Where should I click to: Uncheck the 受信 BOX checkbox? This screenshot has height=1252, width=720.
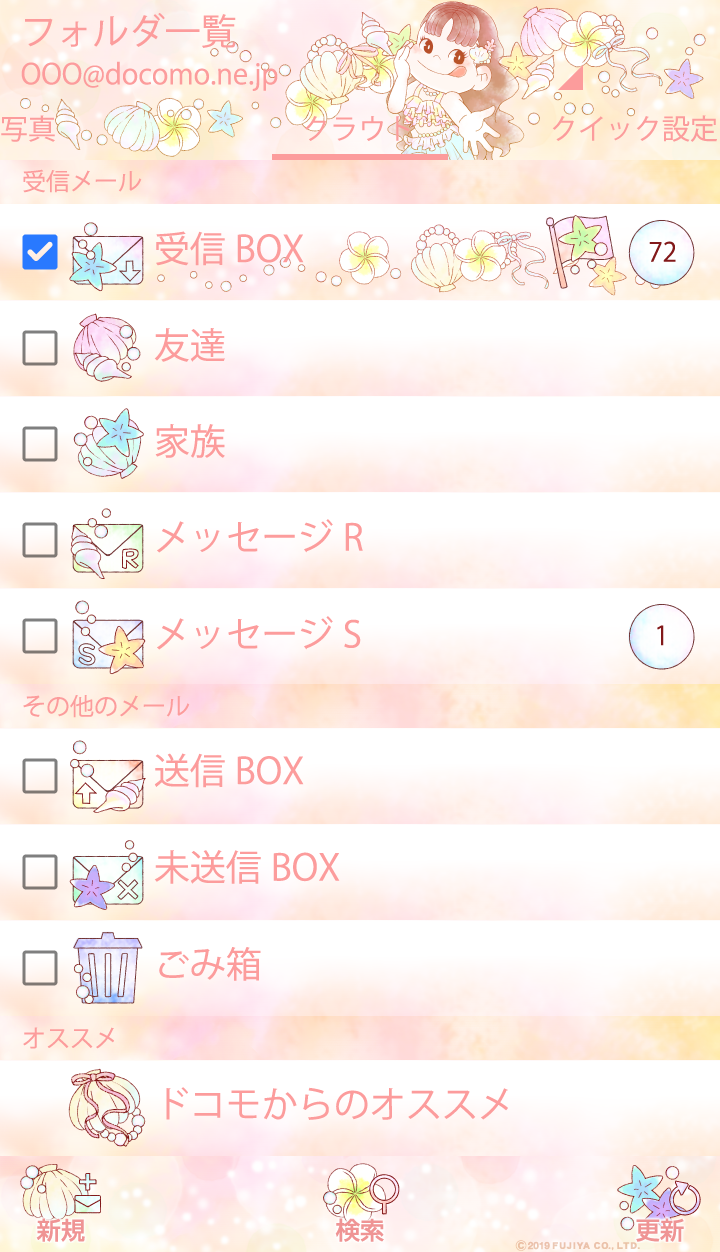coord(40,252)
